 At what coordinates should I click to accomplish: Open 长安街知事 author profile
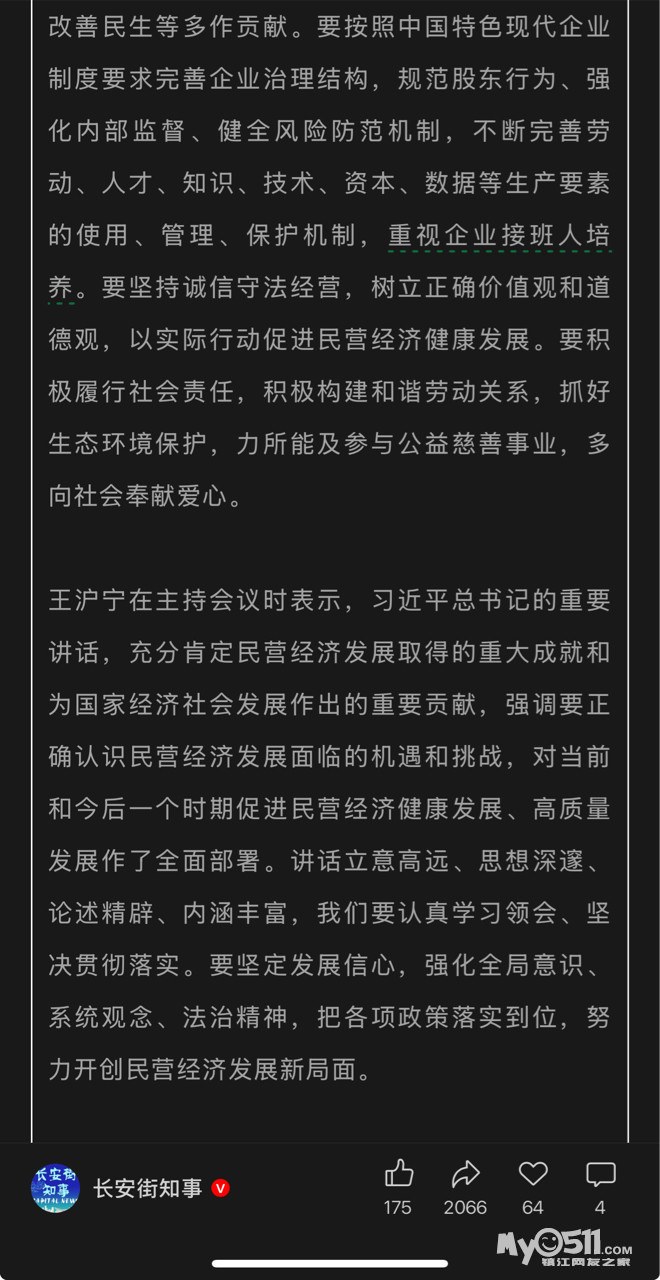coord(147,1188)
